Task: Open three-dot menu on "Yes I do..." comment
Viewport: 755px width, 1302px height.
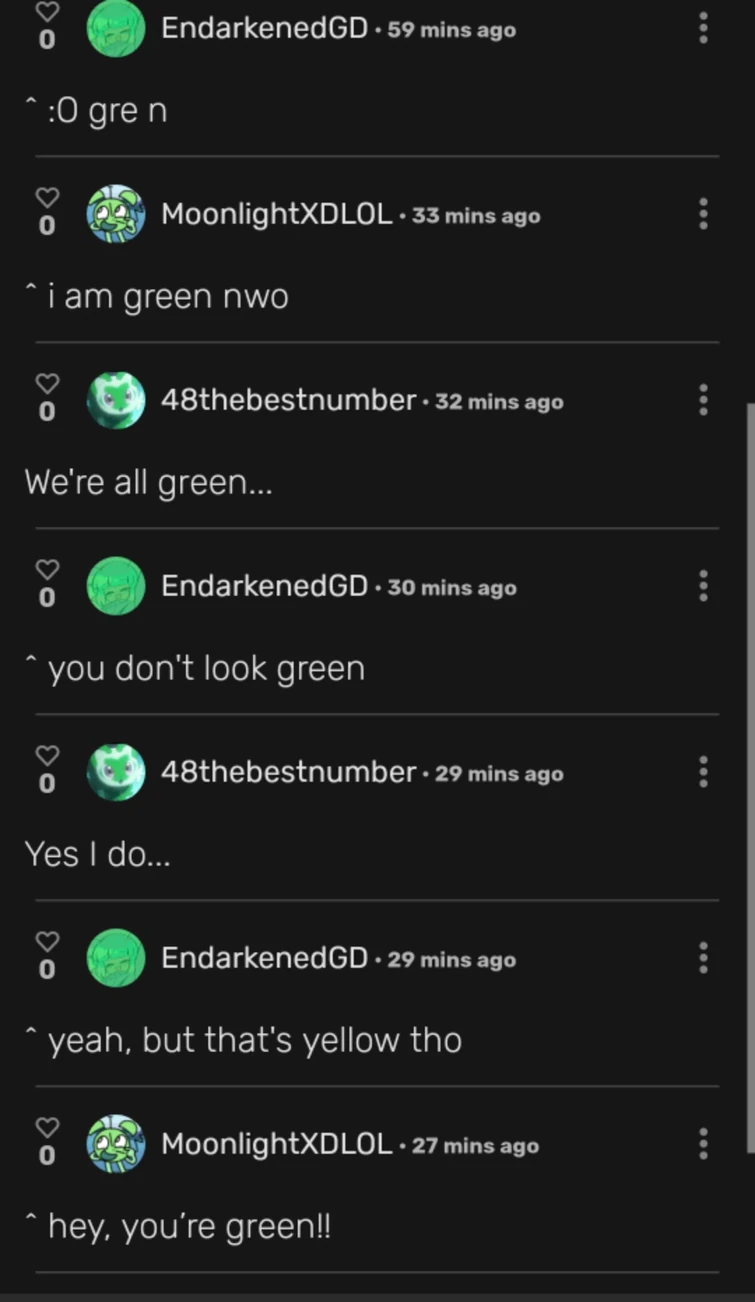Action: (x=703, y=772)
